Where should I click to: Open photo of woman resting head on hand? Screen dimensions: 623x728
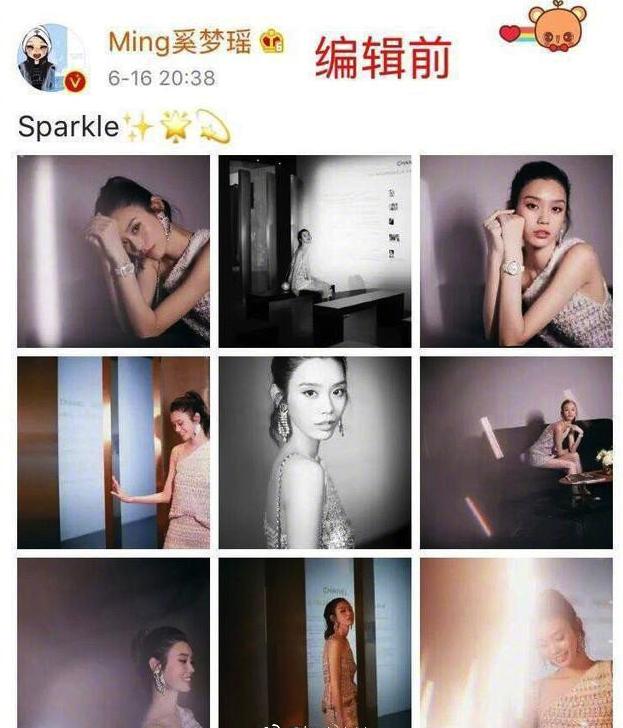pos(114,251)
